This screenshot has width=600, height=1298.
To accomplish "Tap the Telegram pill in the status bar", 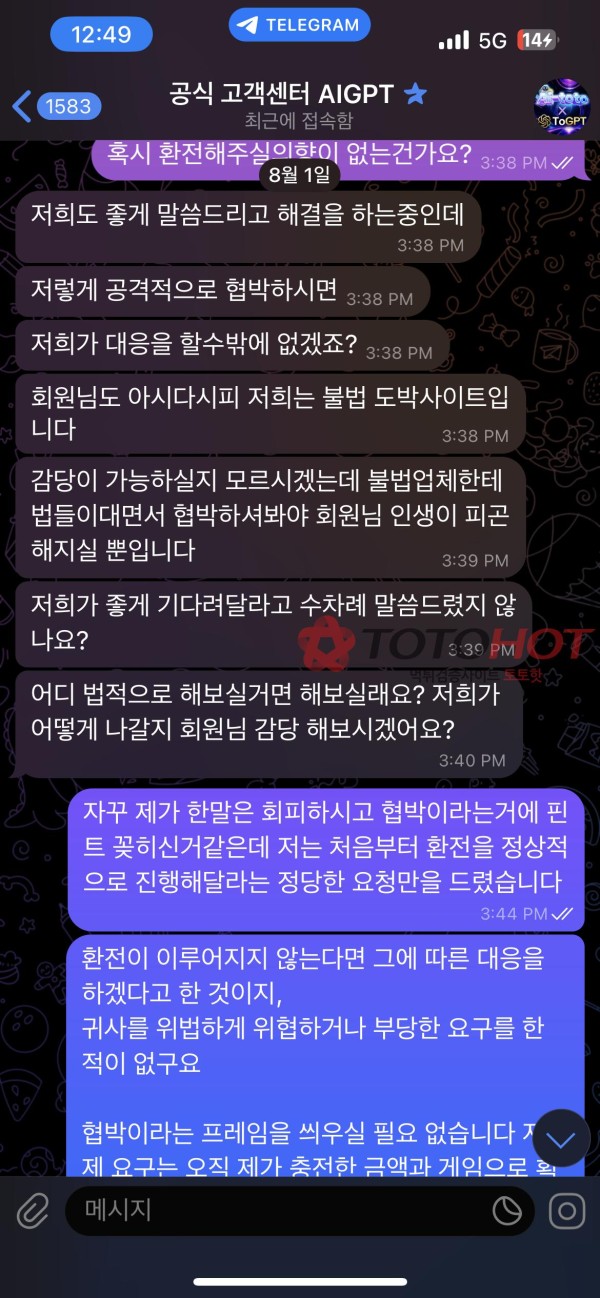I will point(300,25).
